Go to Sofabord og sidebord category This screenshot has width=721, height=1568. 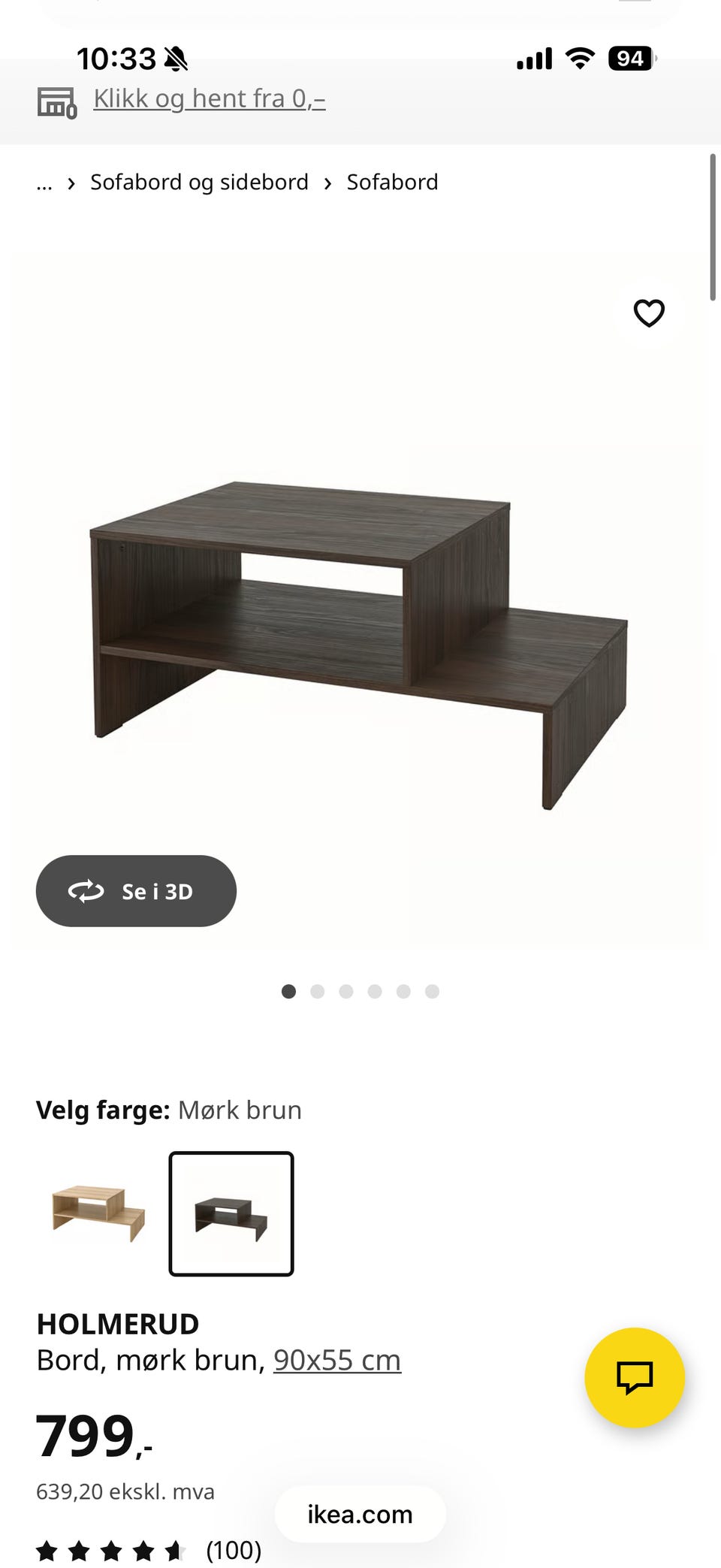tap(199, 182)
